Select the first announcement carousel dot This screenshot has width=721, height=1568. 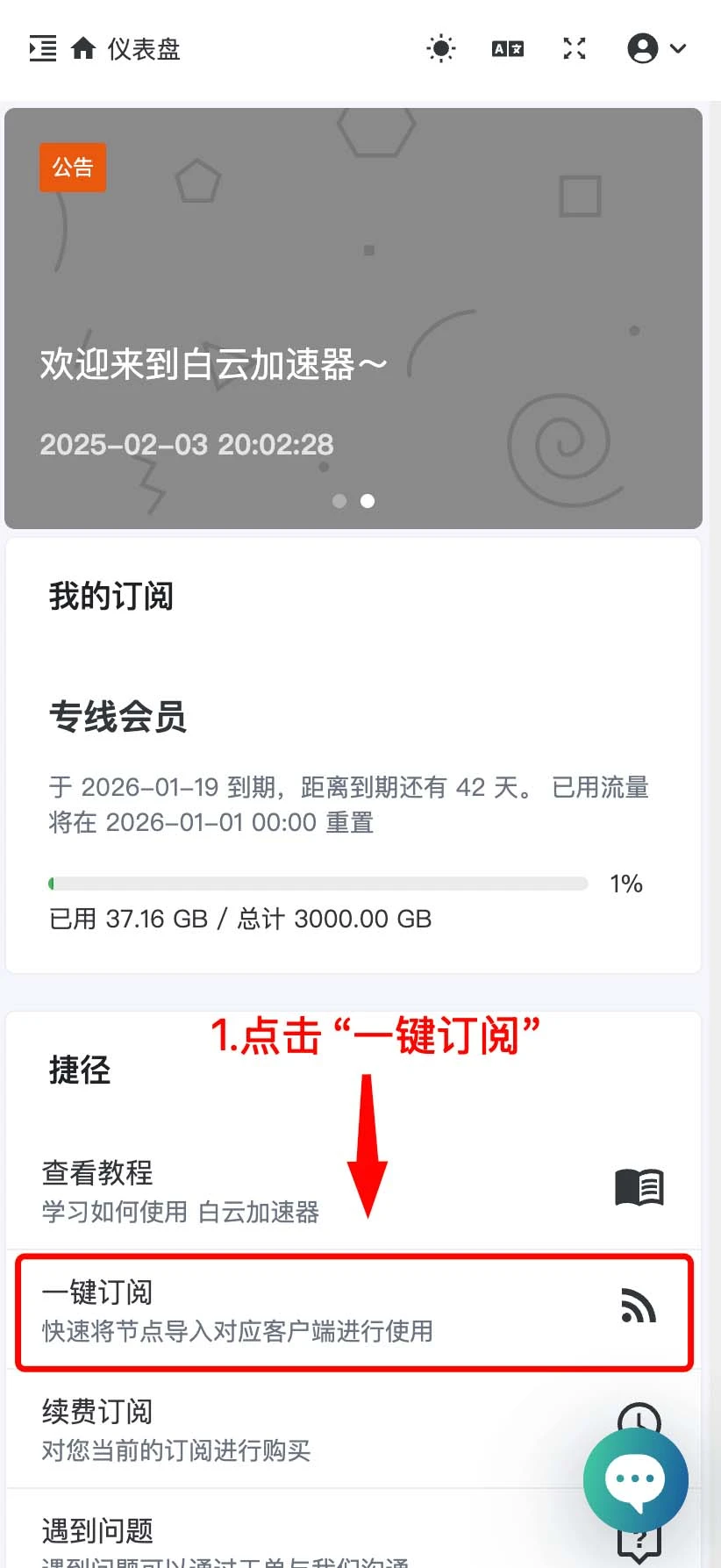pyautogui.click(x=339, y=501)
